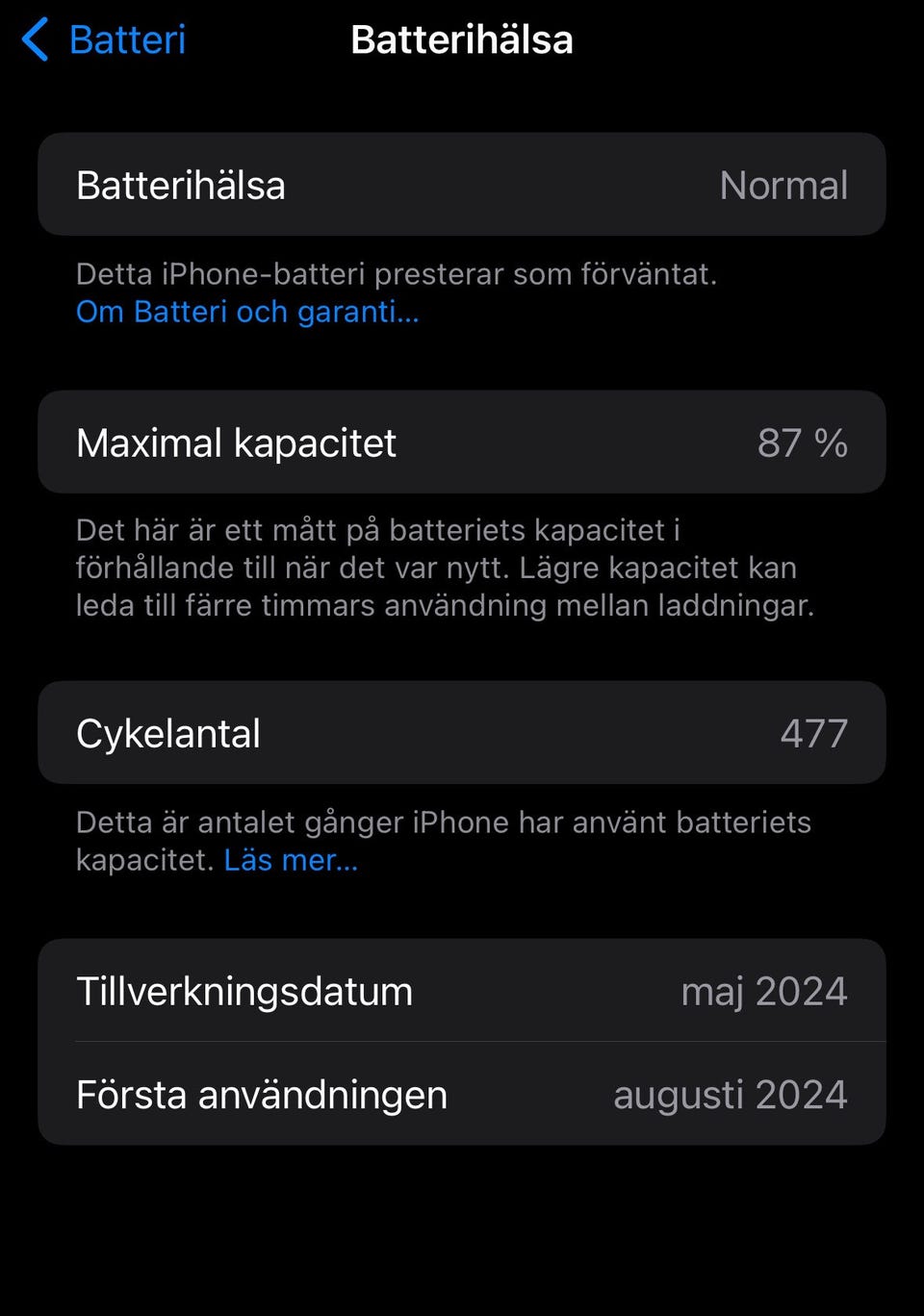Screen dimensions: 924x1316
Task: Tap the Läs mer link about cycle count
Action: 291,860
